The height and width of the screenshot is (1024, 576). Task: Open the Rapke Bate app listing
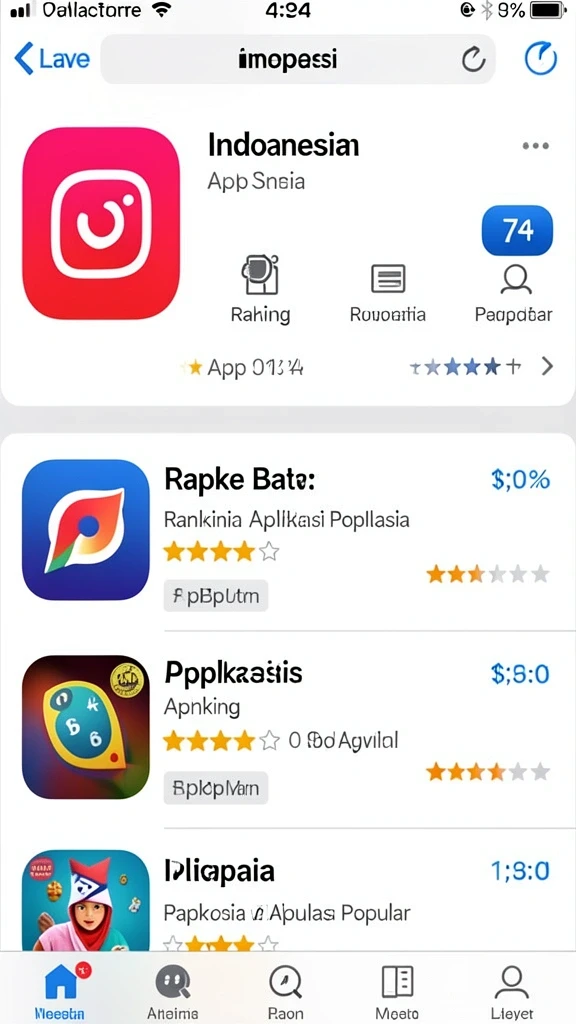coord(288,530)
